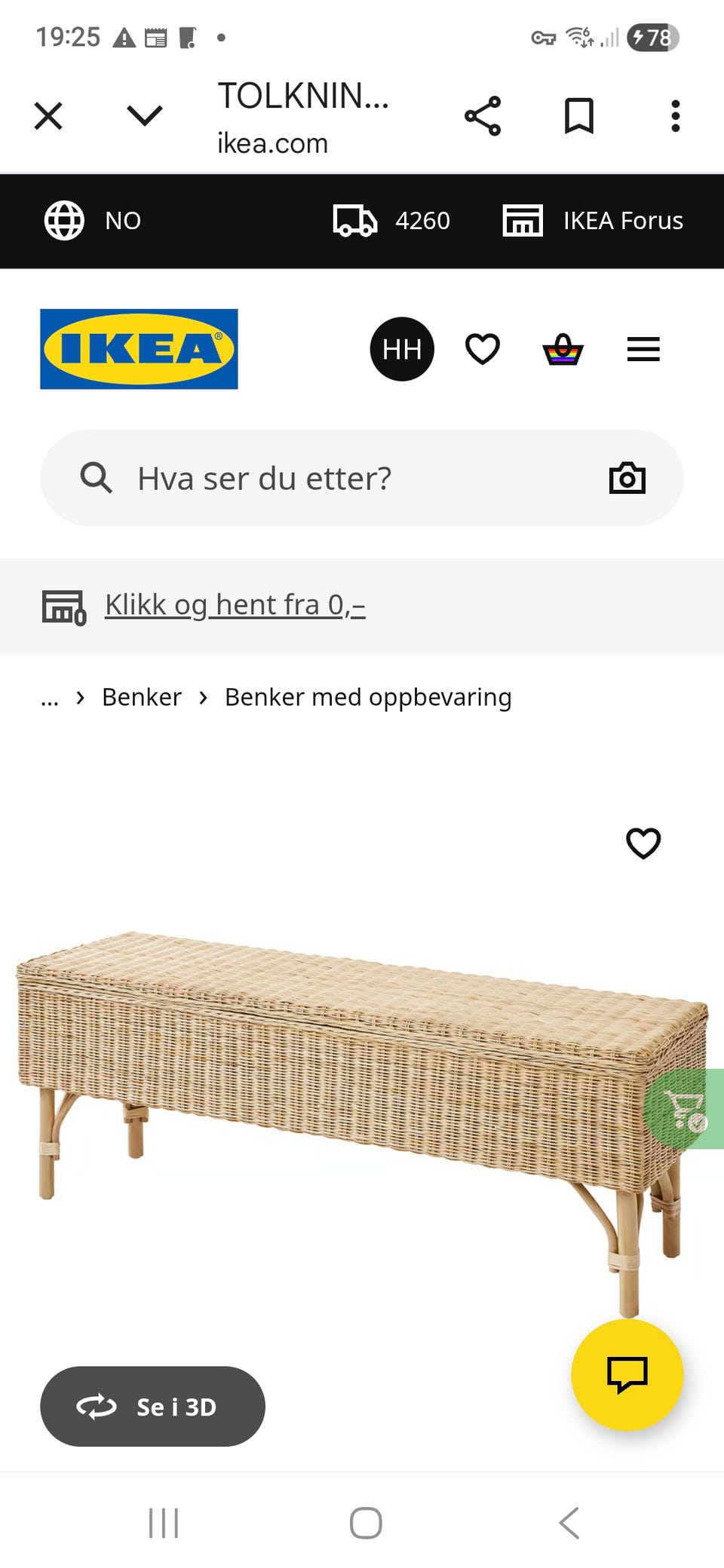This screenshot has height=1568, width=724.
Task: Open Se i 3D view
Action: click(152, 1407)
